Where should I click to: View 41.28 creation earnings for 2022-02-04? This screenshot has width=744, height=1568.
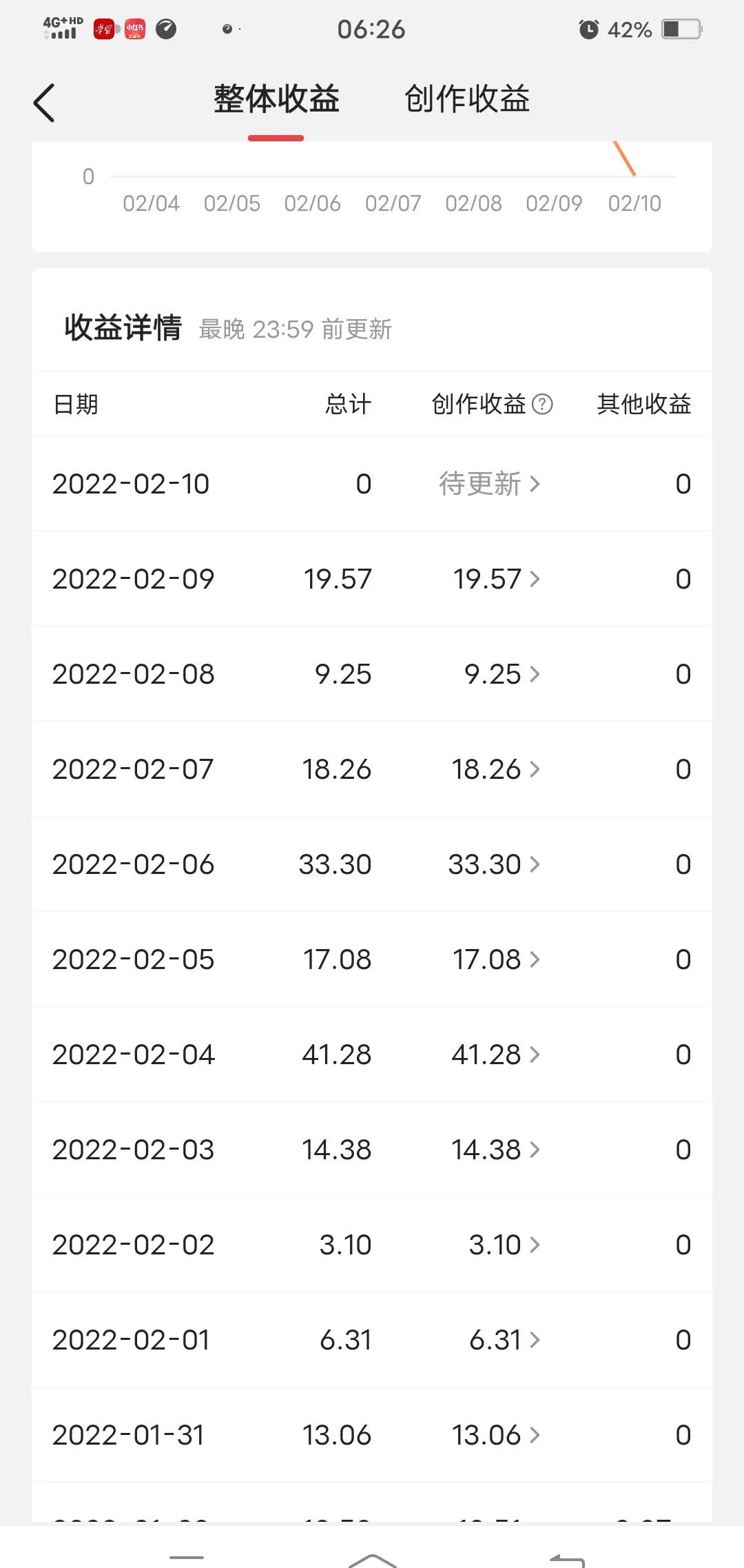pos(496,1055)
